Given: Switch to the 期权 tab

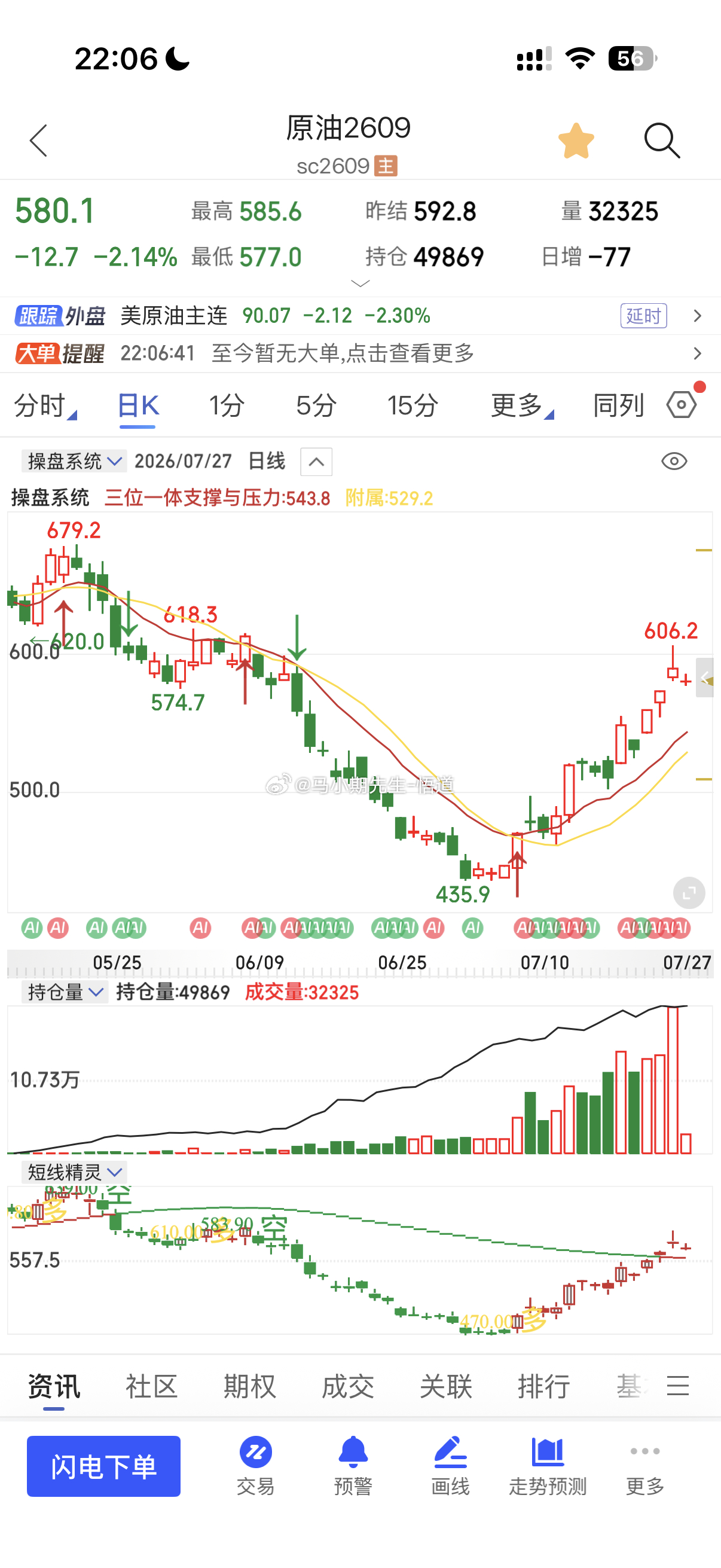Looking at the screenshot, I should pos(249,1387).
